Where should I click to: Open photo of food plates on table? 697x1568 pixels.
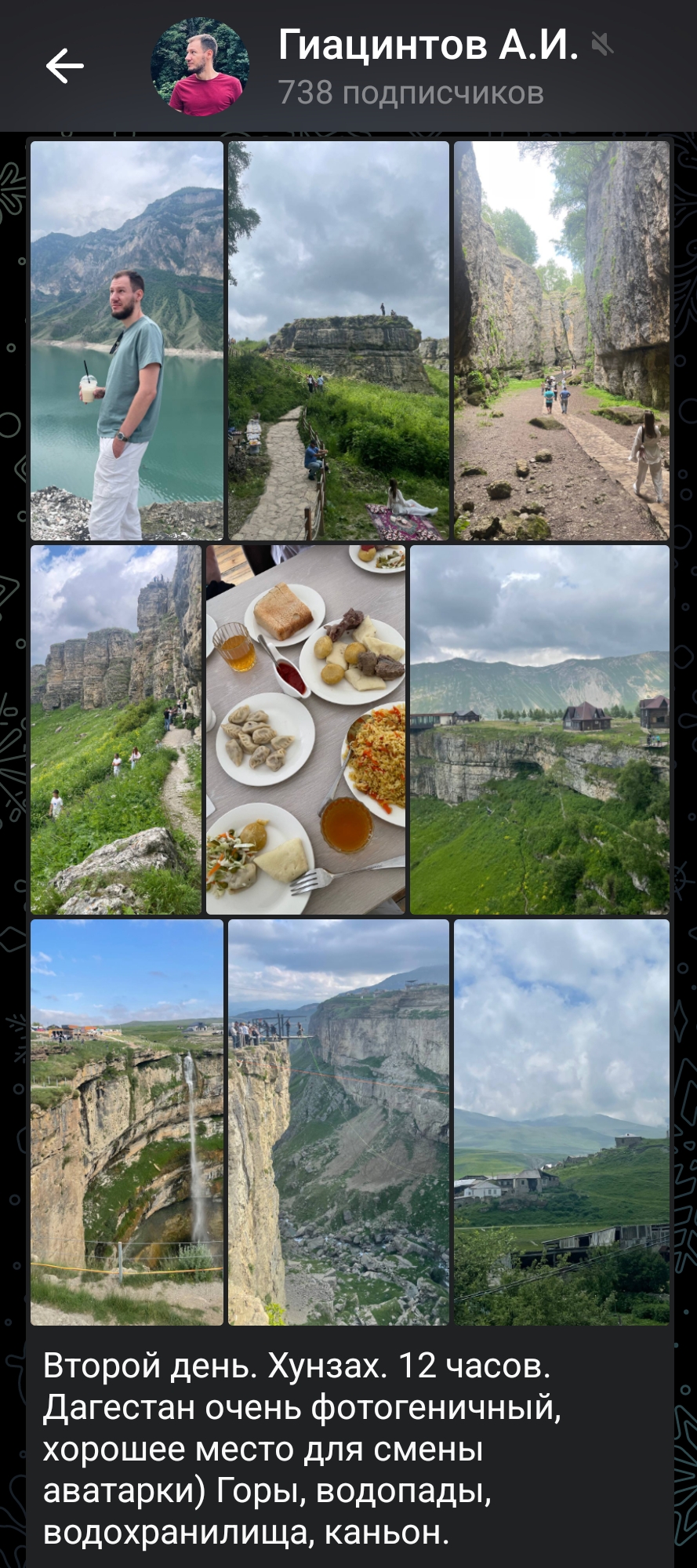tap(306, 729)
